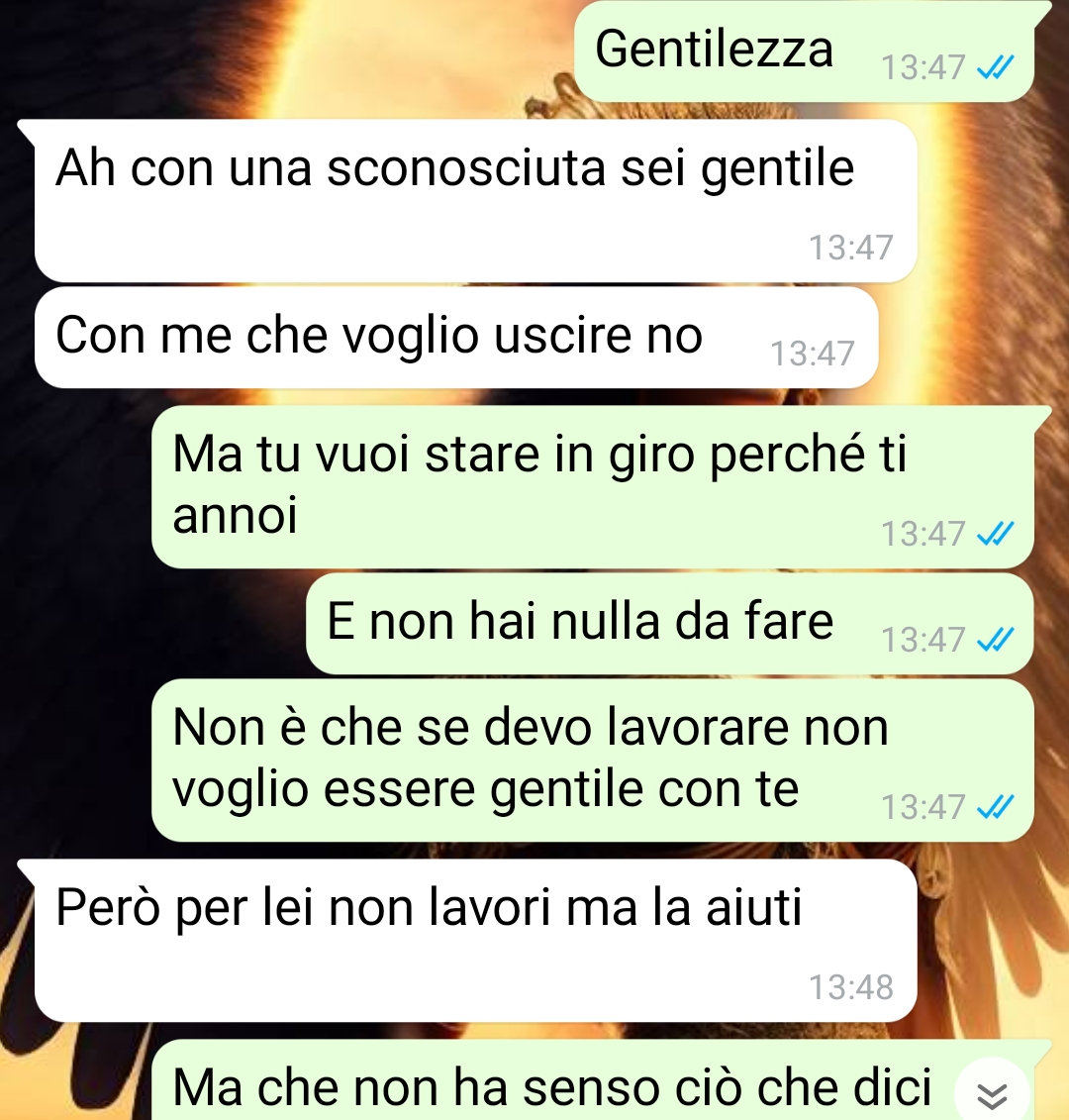Jump to the latest messages with the down chevron
Viewport: 1069px width, 1120px height.
[x=992, y=1093]
